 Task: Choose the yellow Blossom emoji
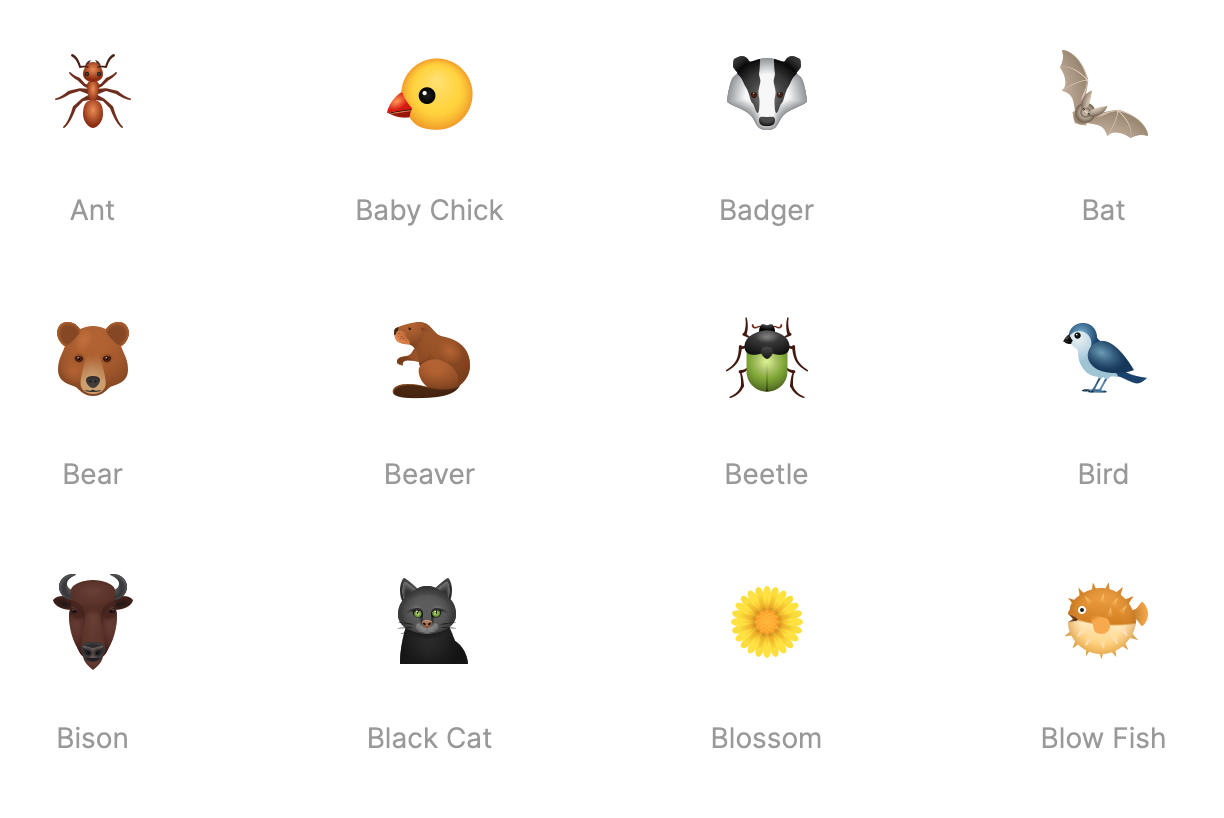767,622
